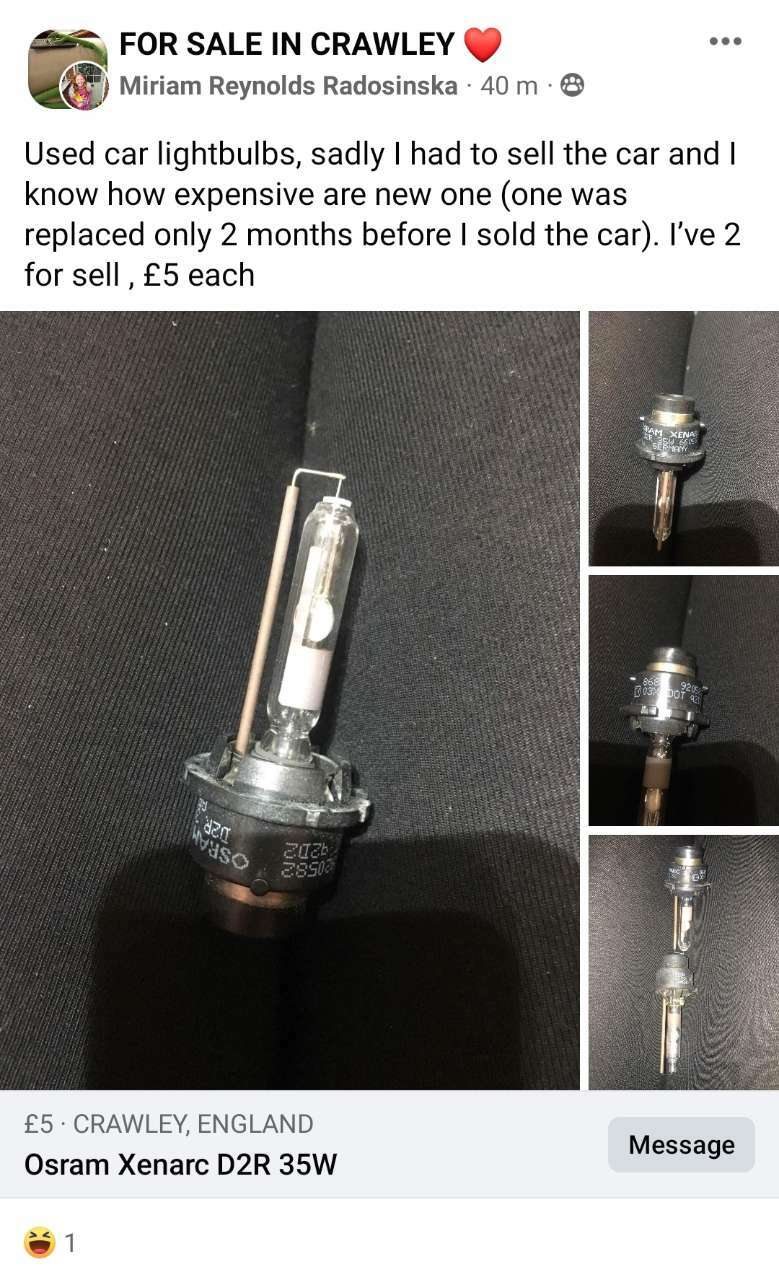View who reacted with the laughing emoji
779x1280 pixels.
49,1243
